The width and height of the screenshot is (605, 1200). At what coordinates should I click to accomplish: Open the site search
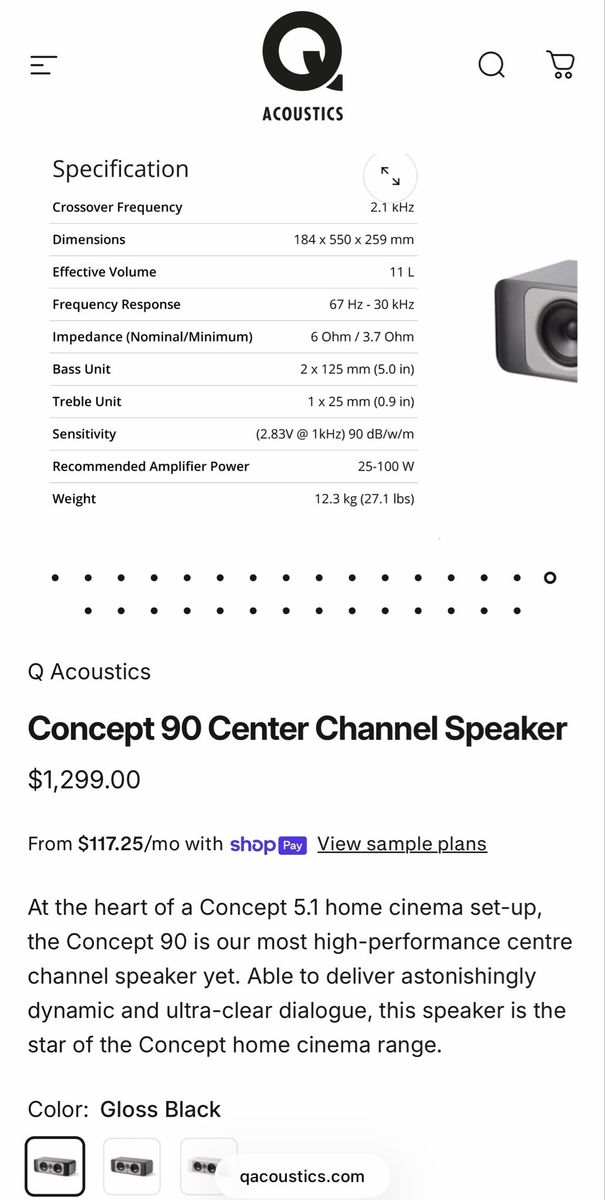pos(492,65)
